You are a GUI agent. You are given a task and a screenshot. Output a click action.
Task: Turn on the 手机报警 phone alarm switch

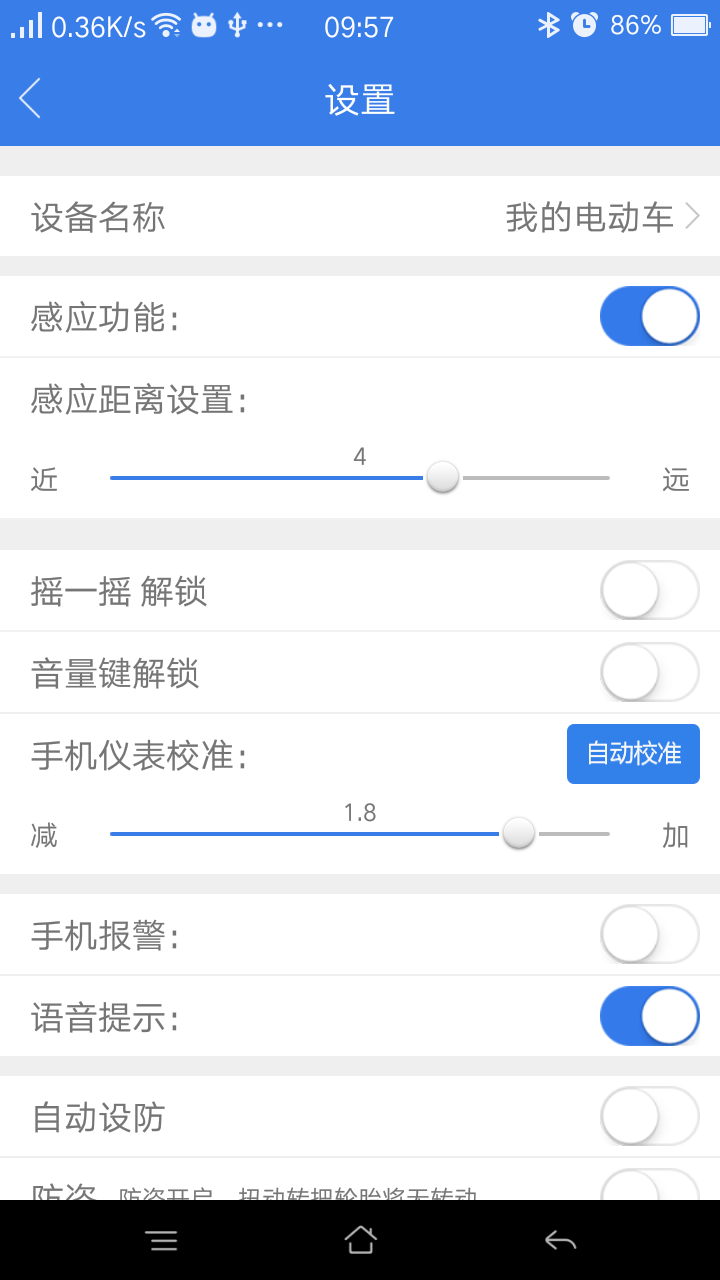649,933
